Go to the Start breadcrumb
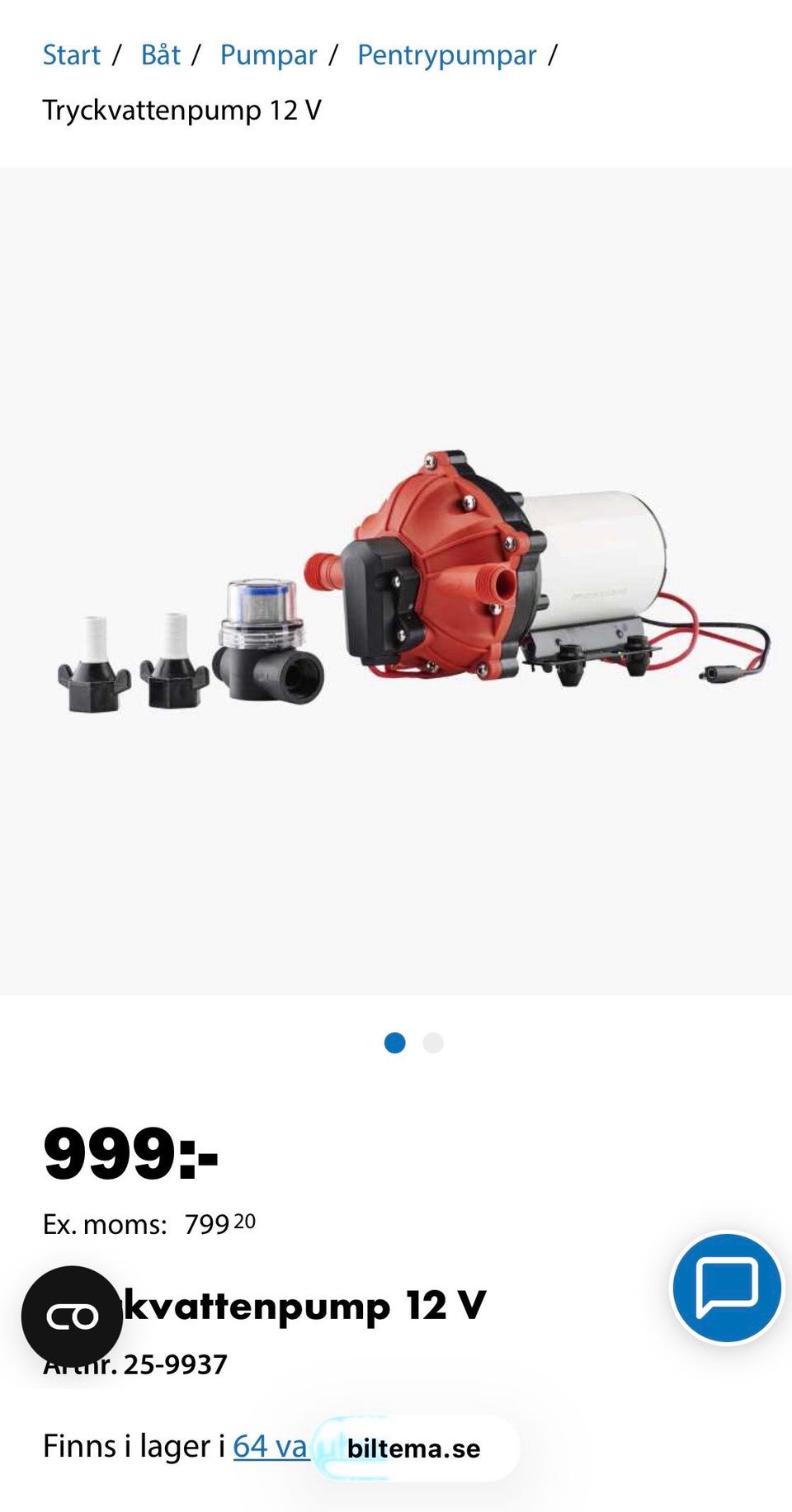The height and width of the screenshot is (1512, 792). point(71,55)
